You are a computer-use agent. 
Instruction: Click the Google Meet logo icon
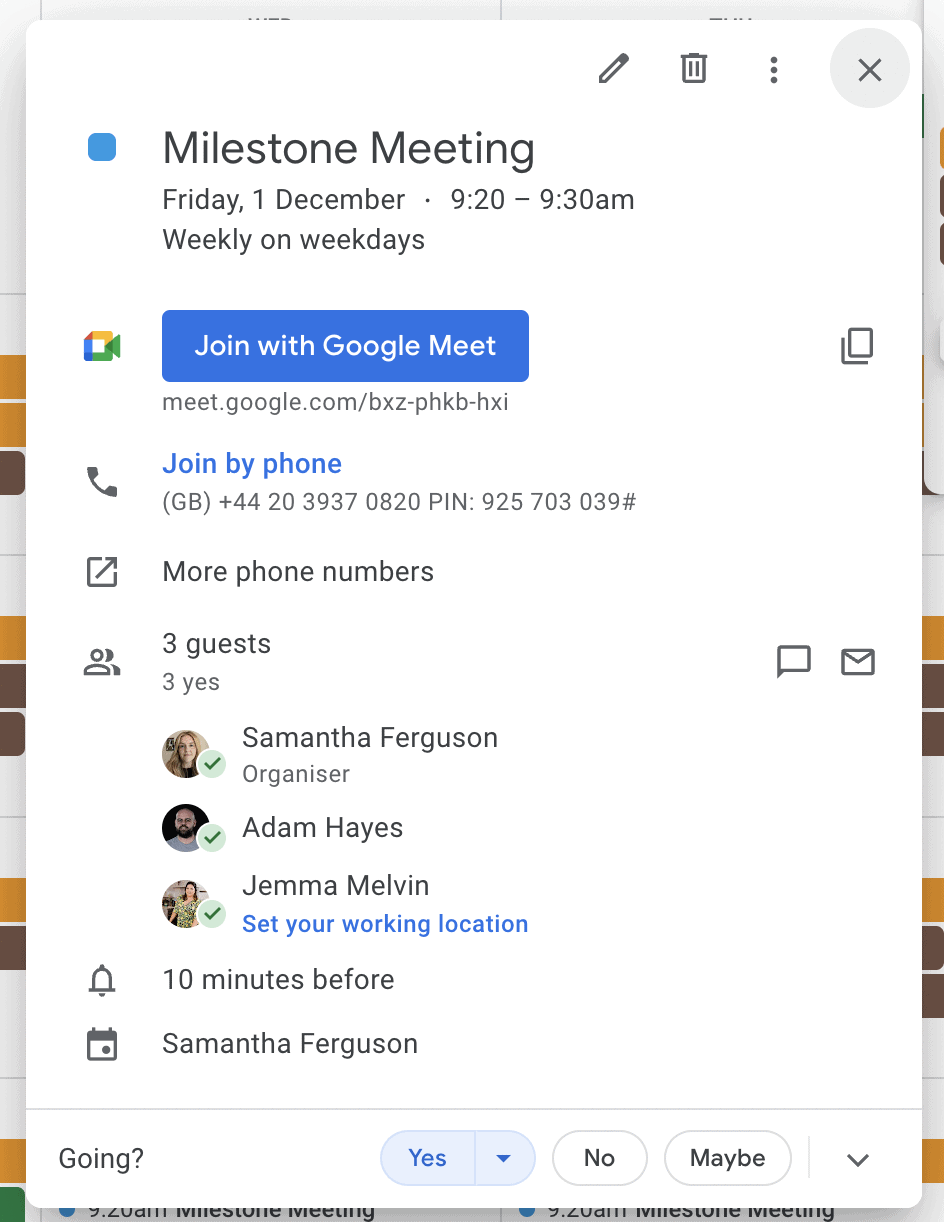point(101,346)
